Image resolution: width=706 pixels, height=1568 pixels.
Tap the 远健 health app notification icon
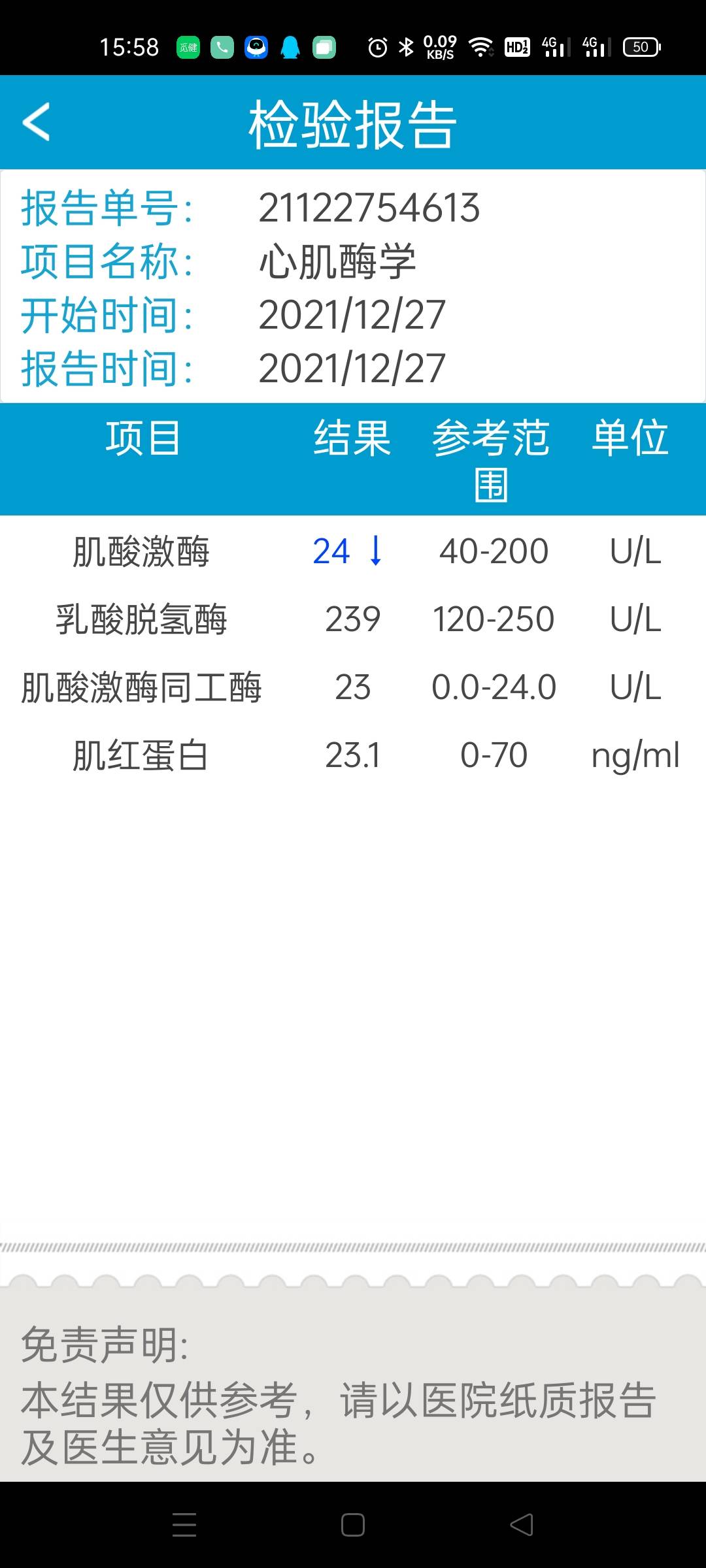pyautogui.click(x=189, y=46)
